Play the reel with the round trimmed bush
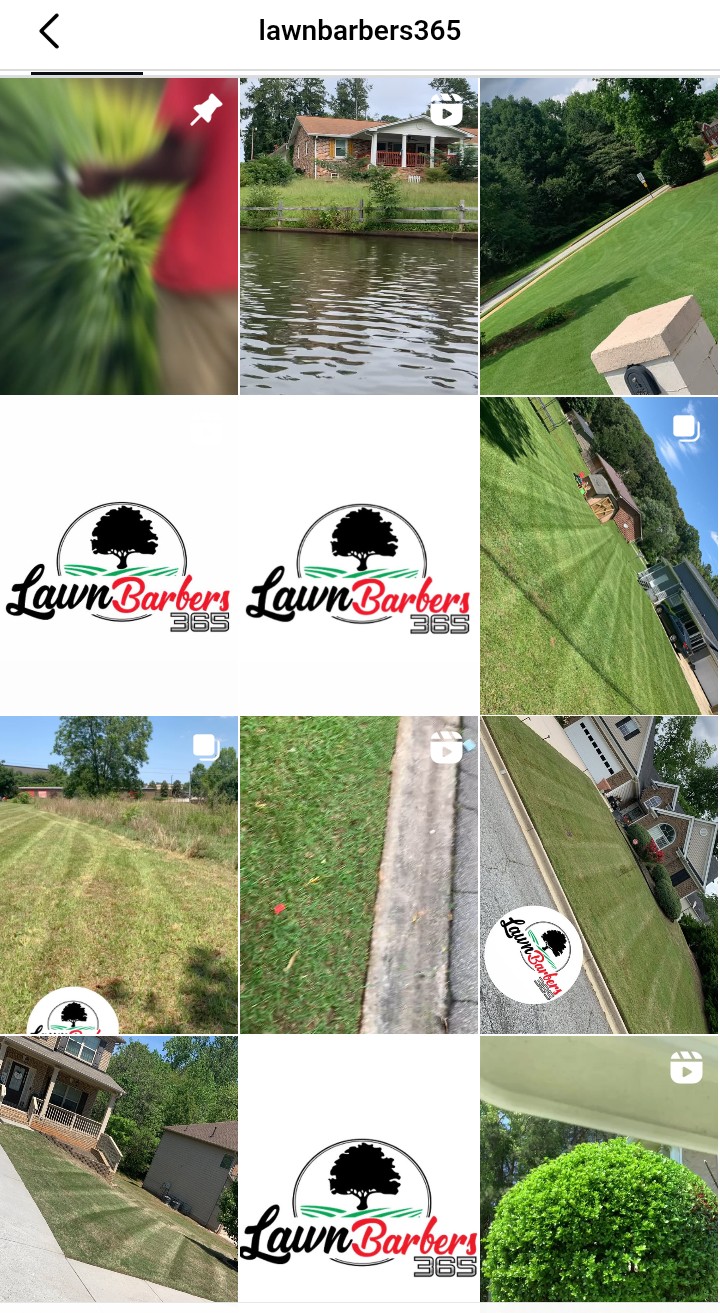 599,1168
